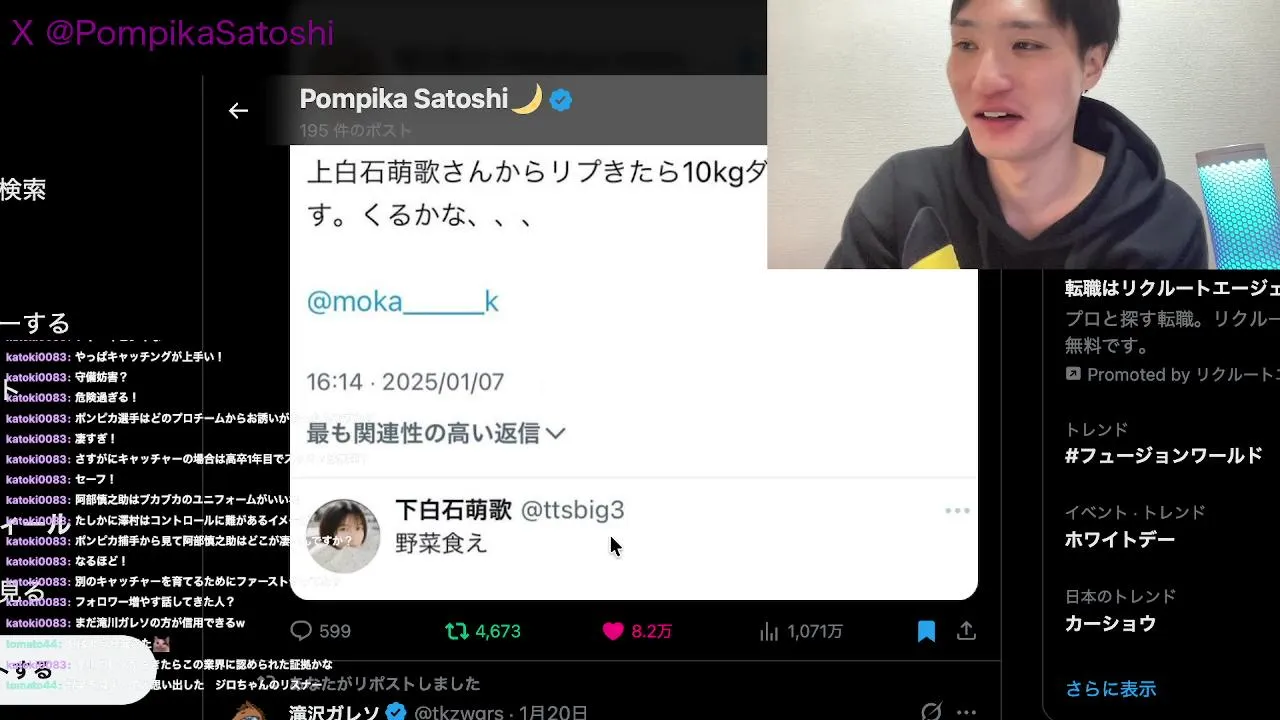Open the overflow menu on 滝沢ガレソ's post
Screen dimensions: 1280x720
(x=966, y=712)
